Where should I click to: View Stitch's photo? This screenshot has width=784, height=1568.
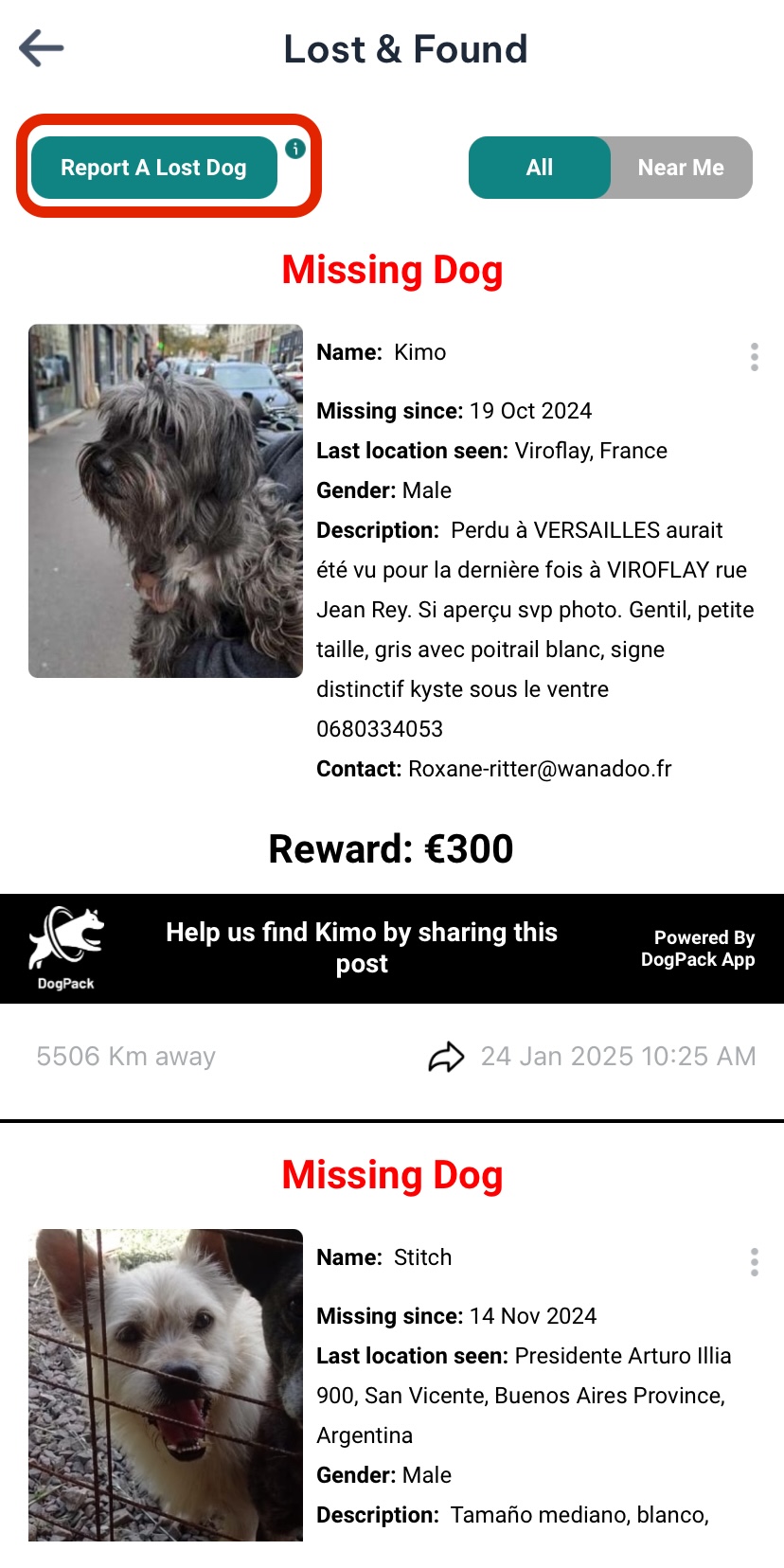(x=166, y=1384)
